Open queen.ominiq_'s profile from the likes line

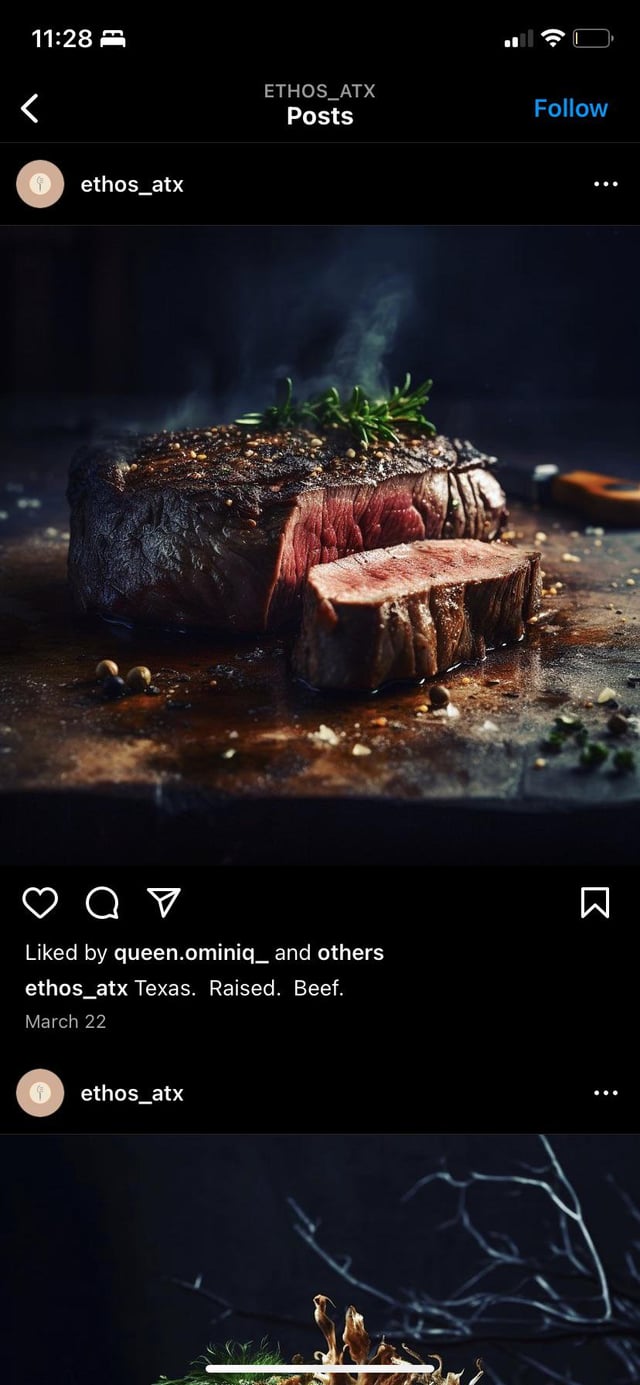coord(190,953)
